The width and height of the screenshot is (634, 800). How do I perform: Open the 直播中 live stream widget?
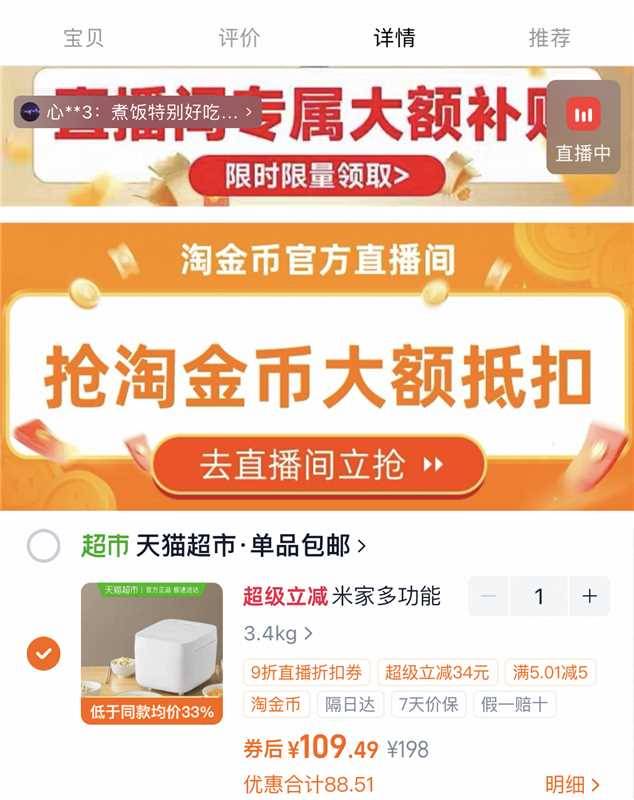[583, 127]
